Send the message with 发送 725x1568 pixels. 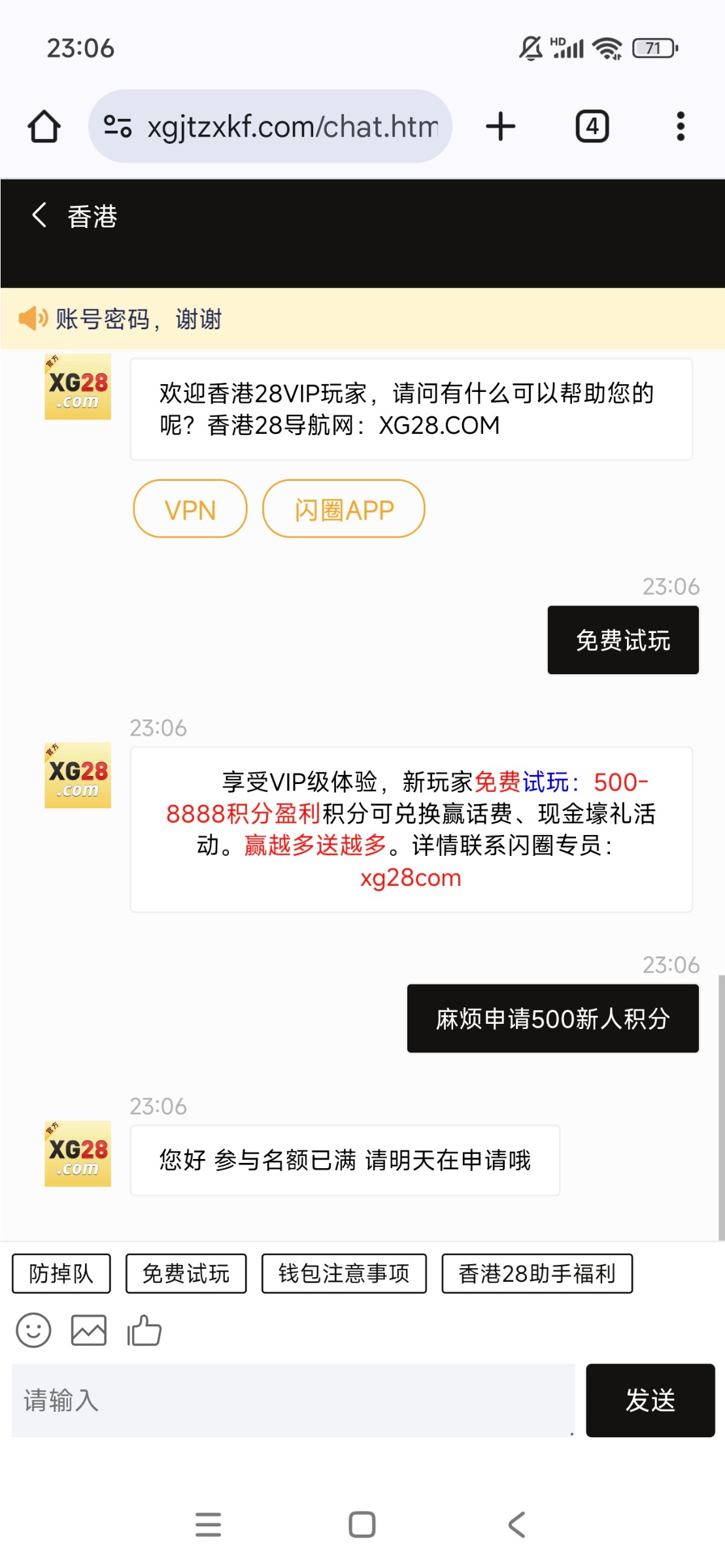pyautogui.click(x=650, y=1400)
